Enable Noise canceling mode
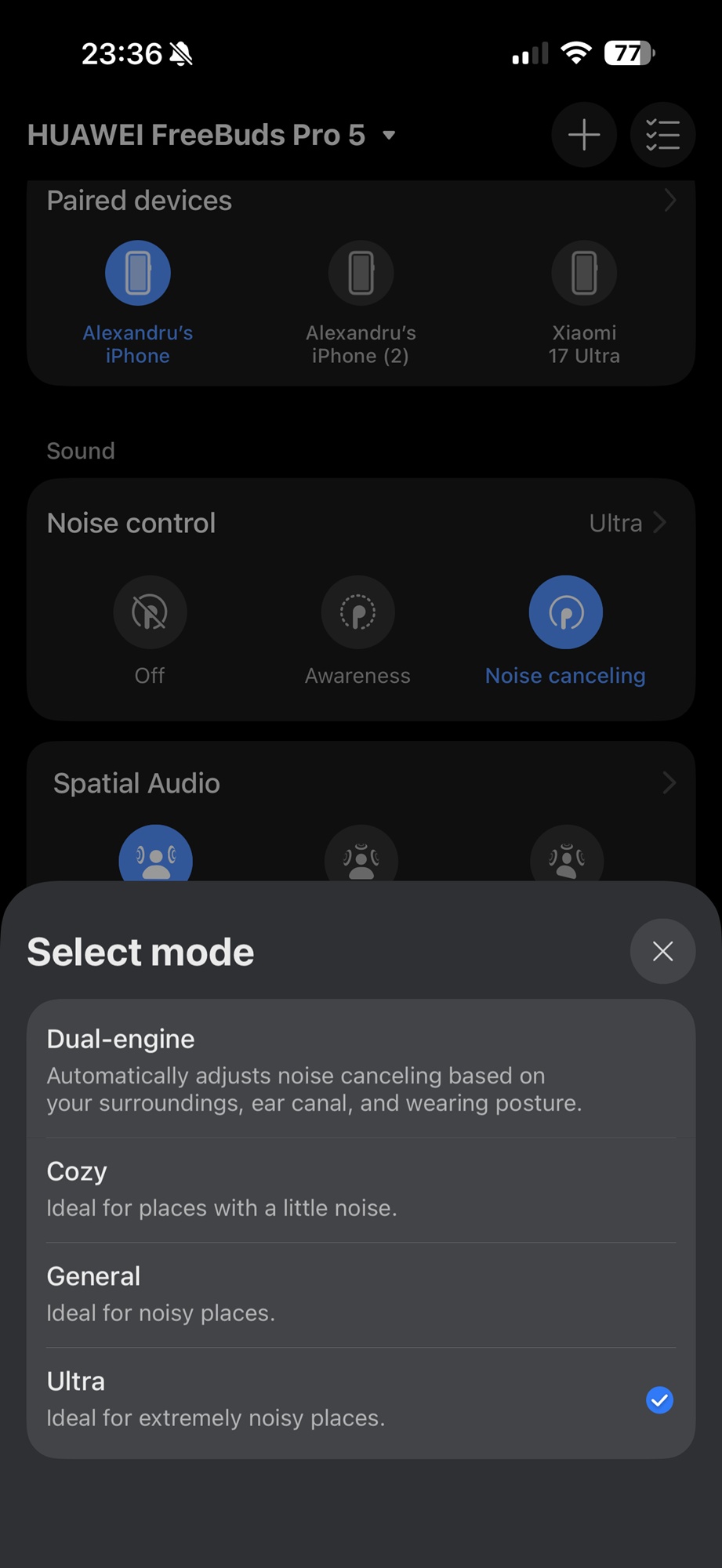The height and width of the screenshot is (1568, 722). coord(565,612)
